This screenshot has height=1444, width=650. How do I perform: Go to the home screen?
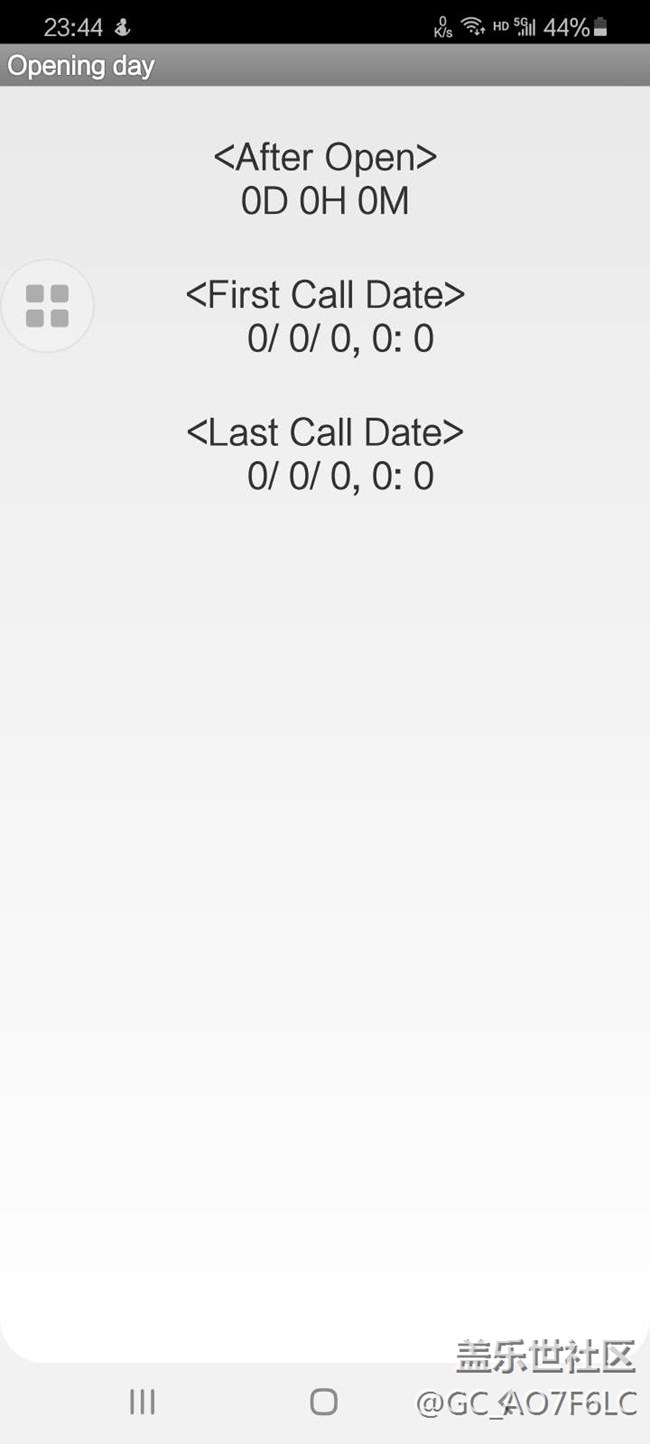(323, 1401)
